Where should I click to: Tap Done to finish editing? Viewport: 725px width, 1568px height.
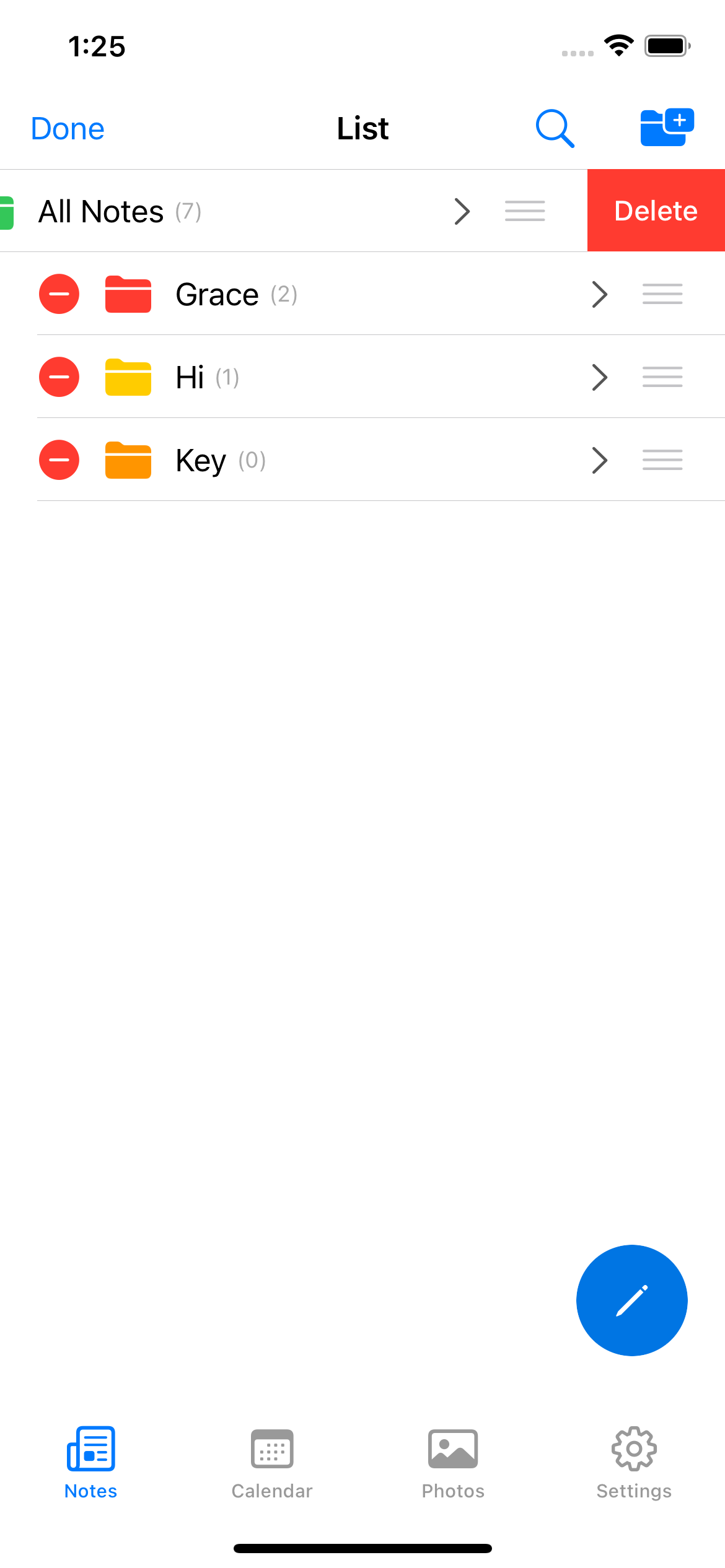tap(67, 128)
